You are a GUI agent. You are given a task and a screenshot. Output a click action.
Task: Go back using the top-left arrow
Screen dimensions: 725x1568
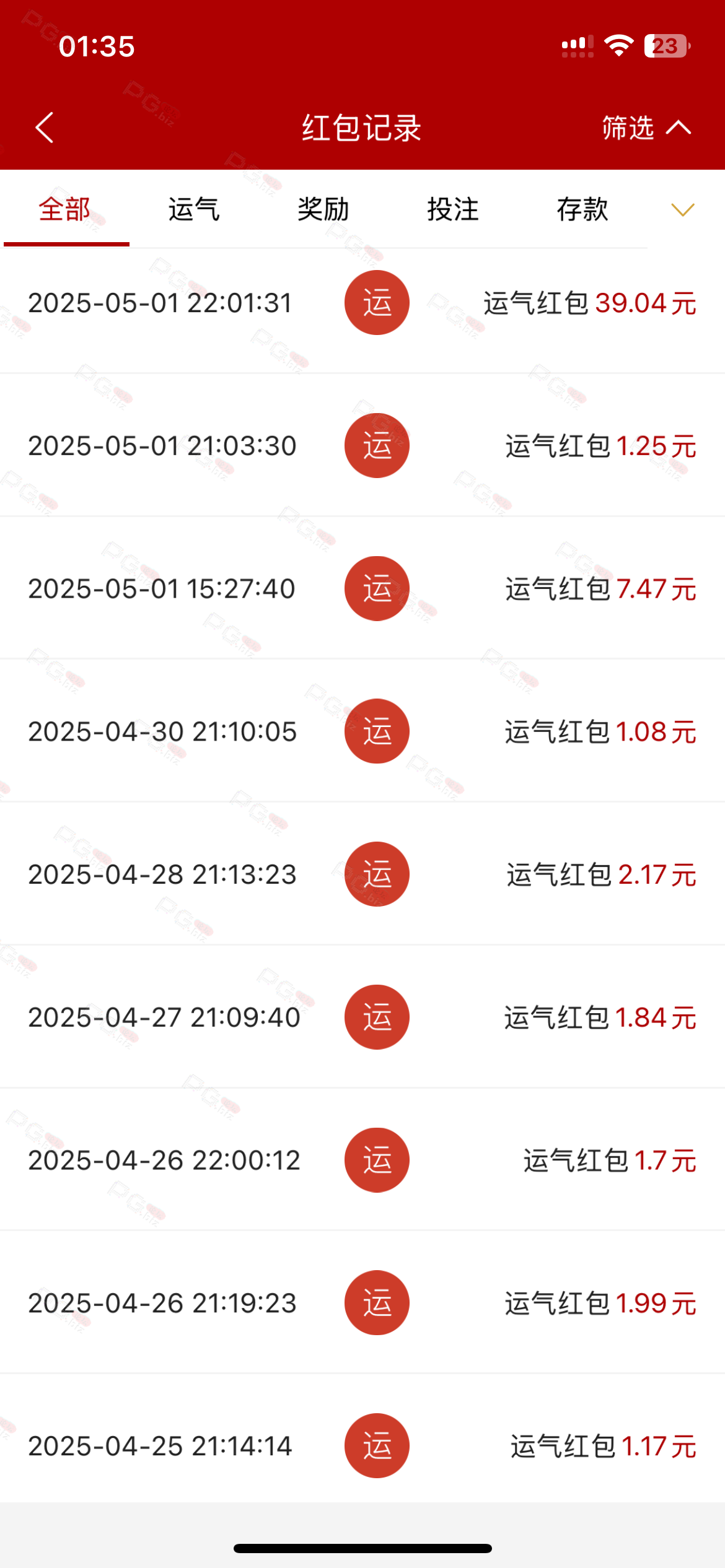coord(45,128)
